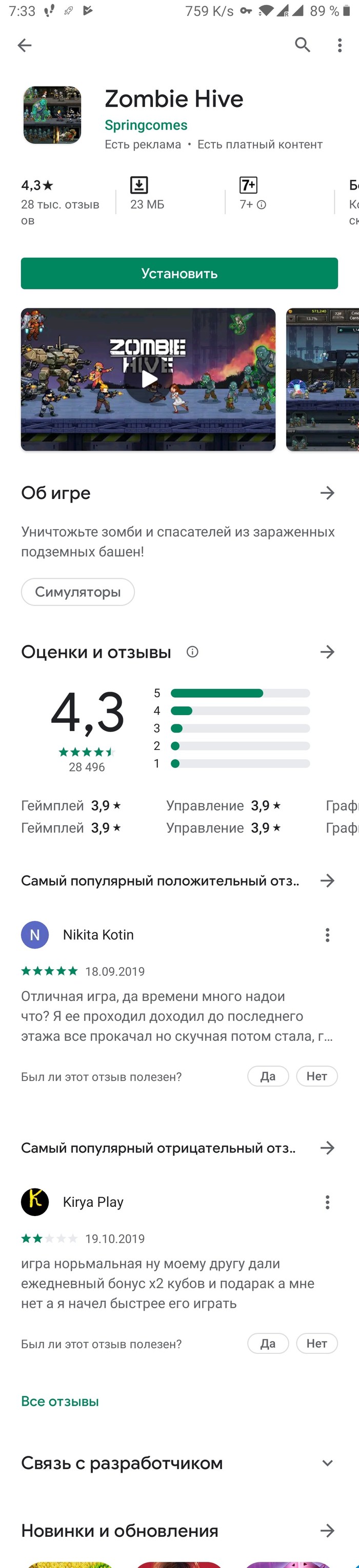
Task: Open the Об игре section
Action: 327,492
